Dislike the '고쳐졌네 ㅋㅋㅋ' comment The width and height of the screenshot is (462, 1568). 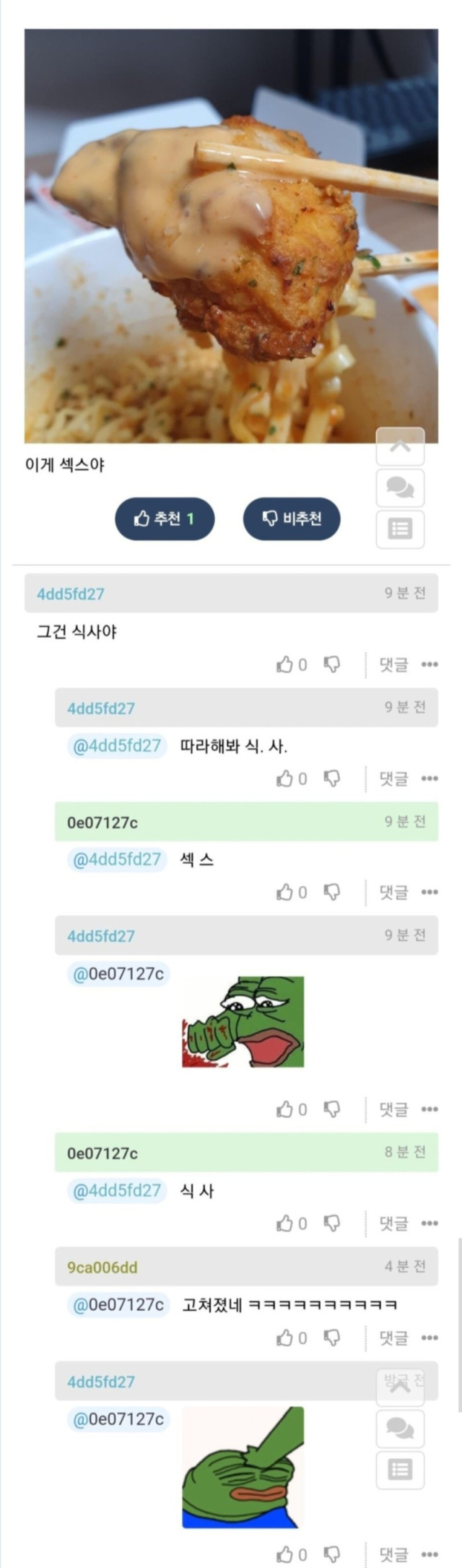point(331,1338)
